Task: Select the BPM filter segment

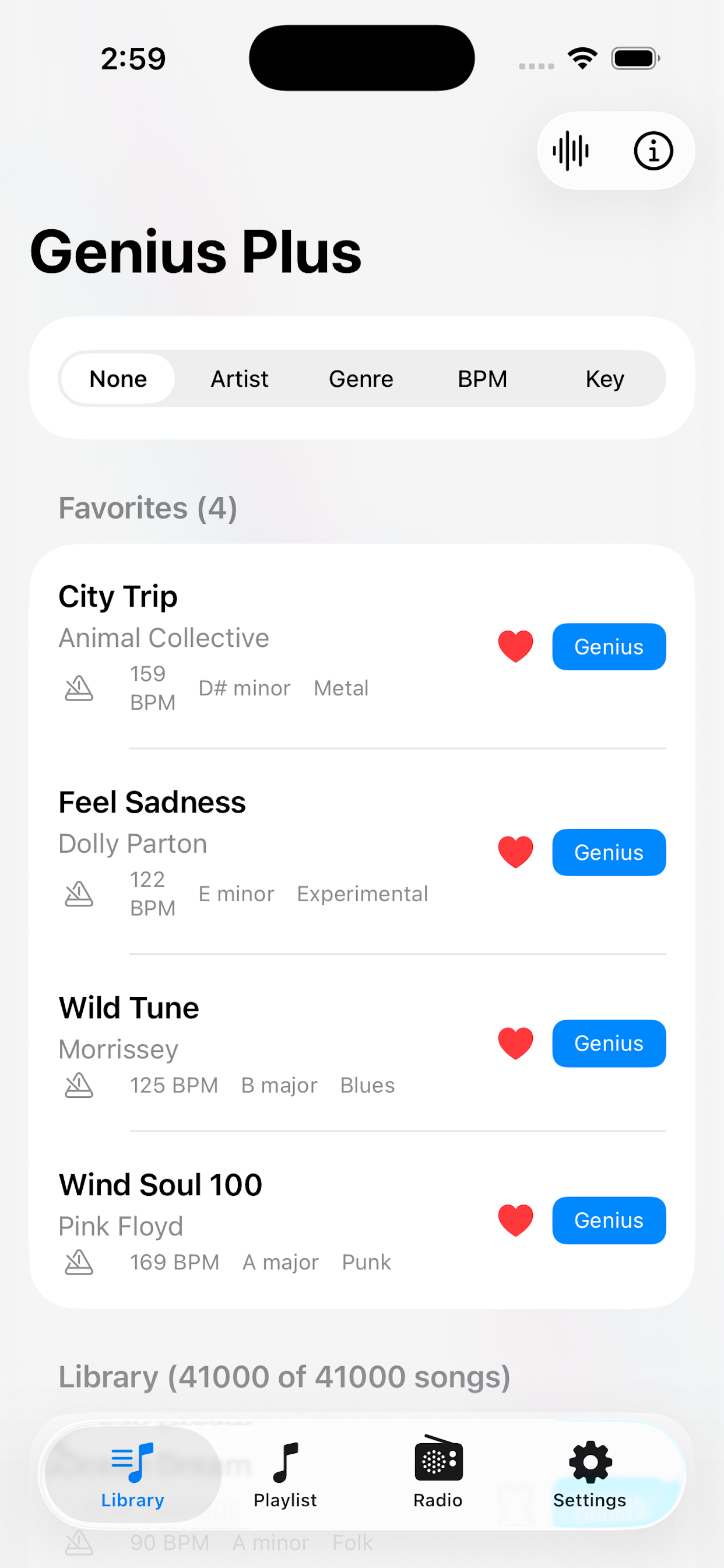Action: (483, 378)
